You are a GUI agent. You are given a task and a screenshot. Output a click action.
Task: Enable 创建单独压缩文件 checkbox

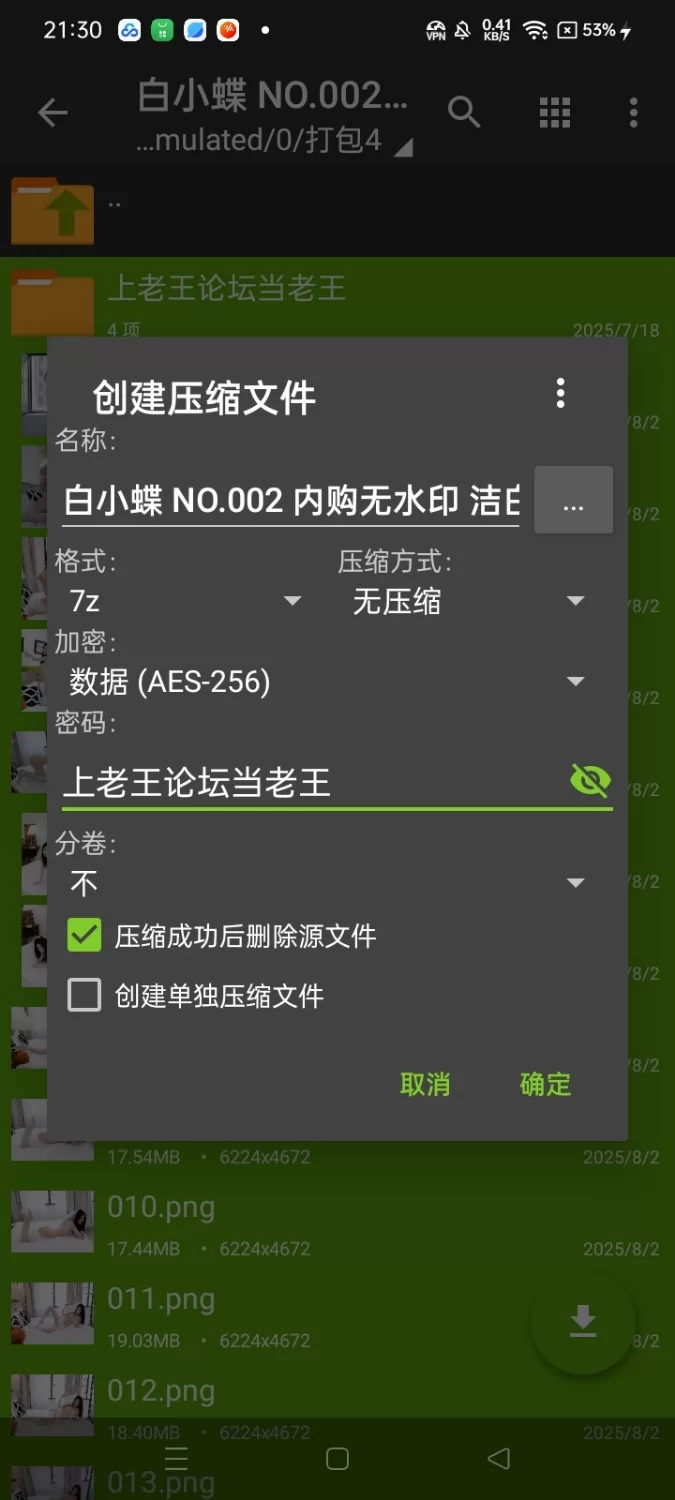click(85, 996)
